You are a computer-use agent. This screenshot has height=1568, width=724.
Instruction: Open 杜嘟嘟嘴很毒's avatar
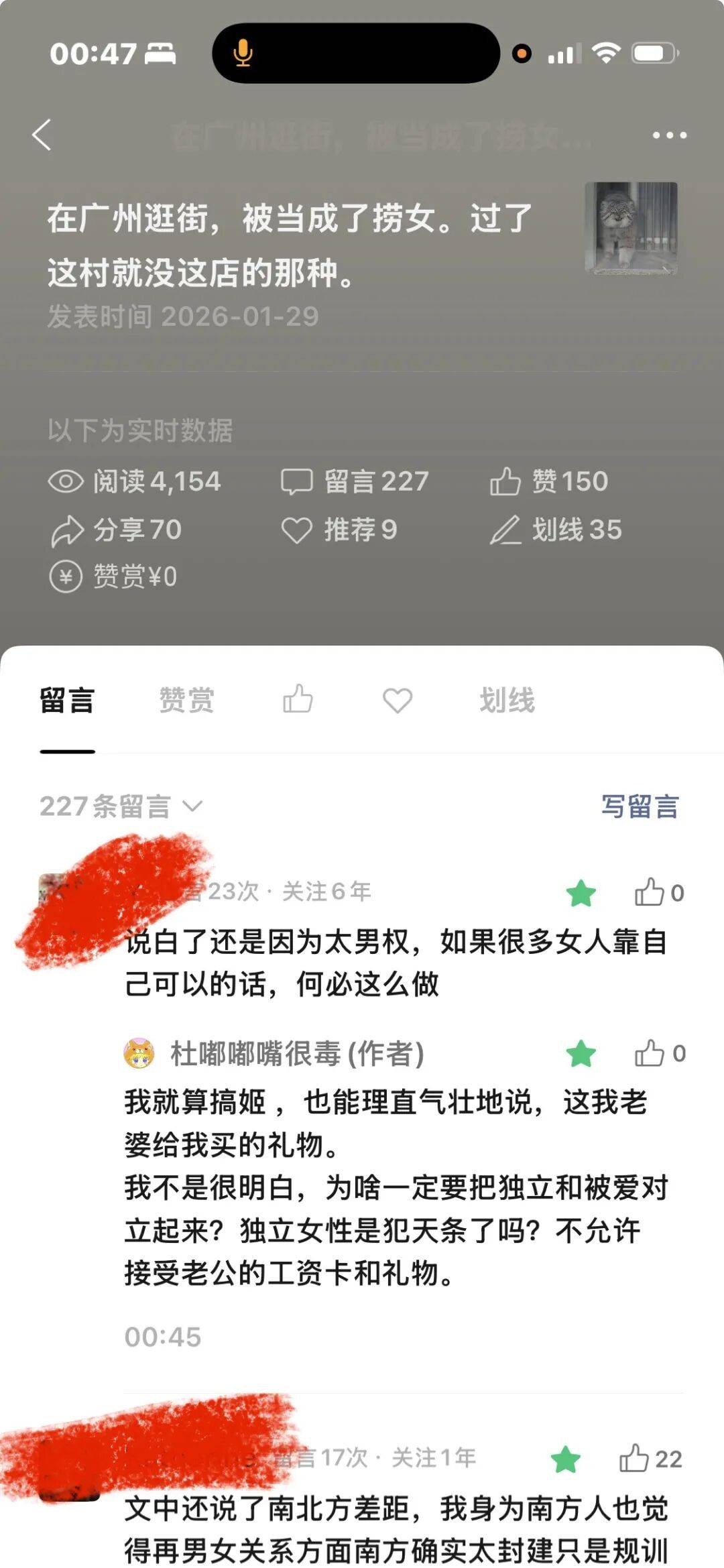tap(139, 1053)
